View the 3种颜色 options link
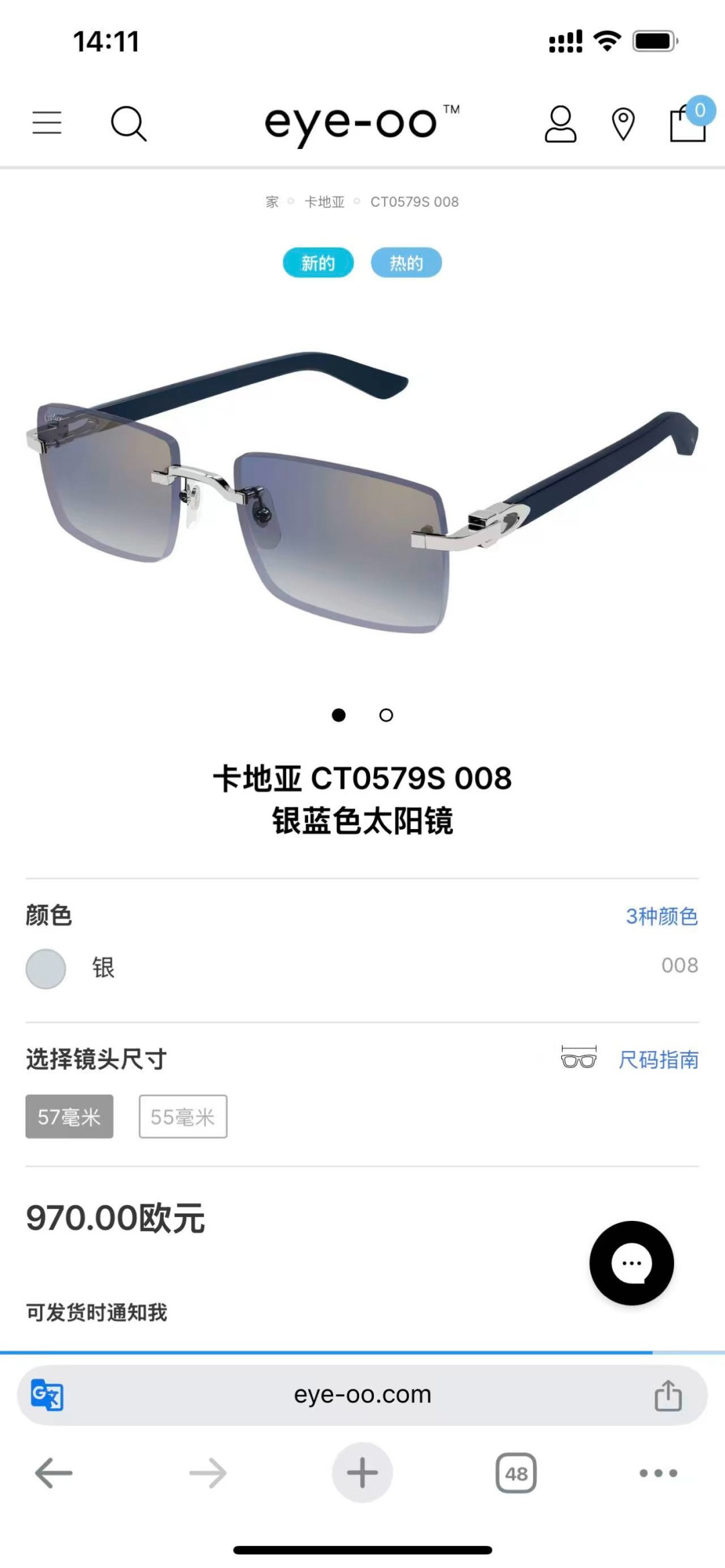The width and height of the screenshot is (725, 1568). (x=662, y=916)
